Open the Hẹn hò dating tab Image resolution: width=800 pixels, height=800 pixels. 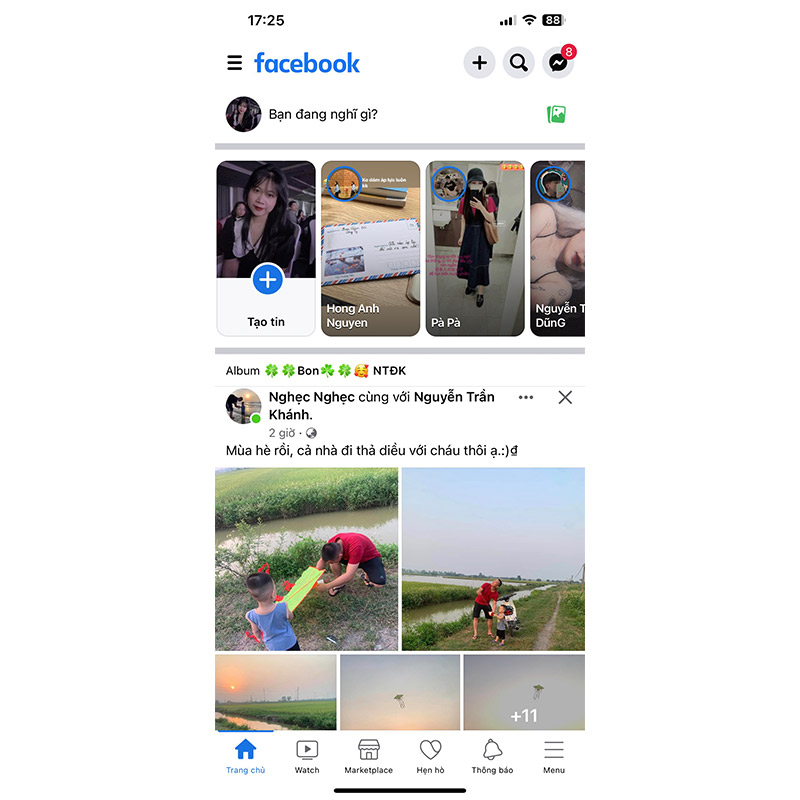point(430,756)
